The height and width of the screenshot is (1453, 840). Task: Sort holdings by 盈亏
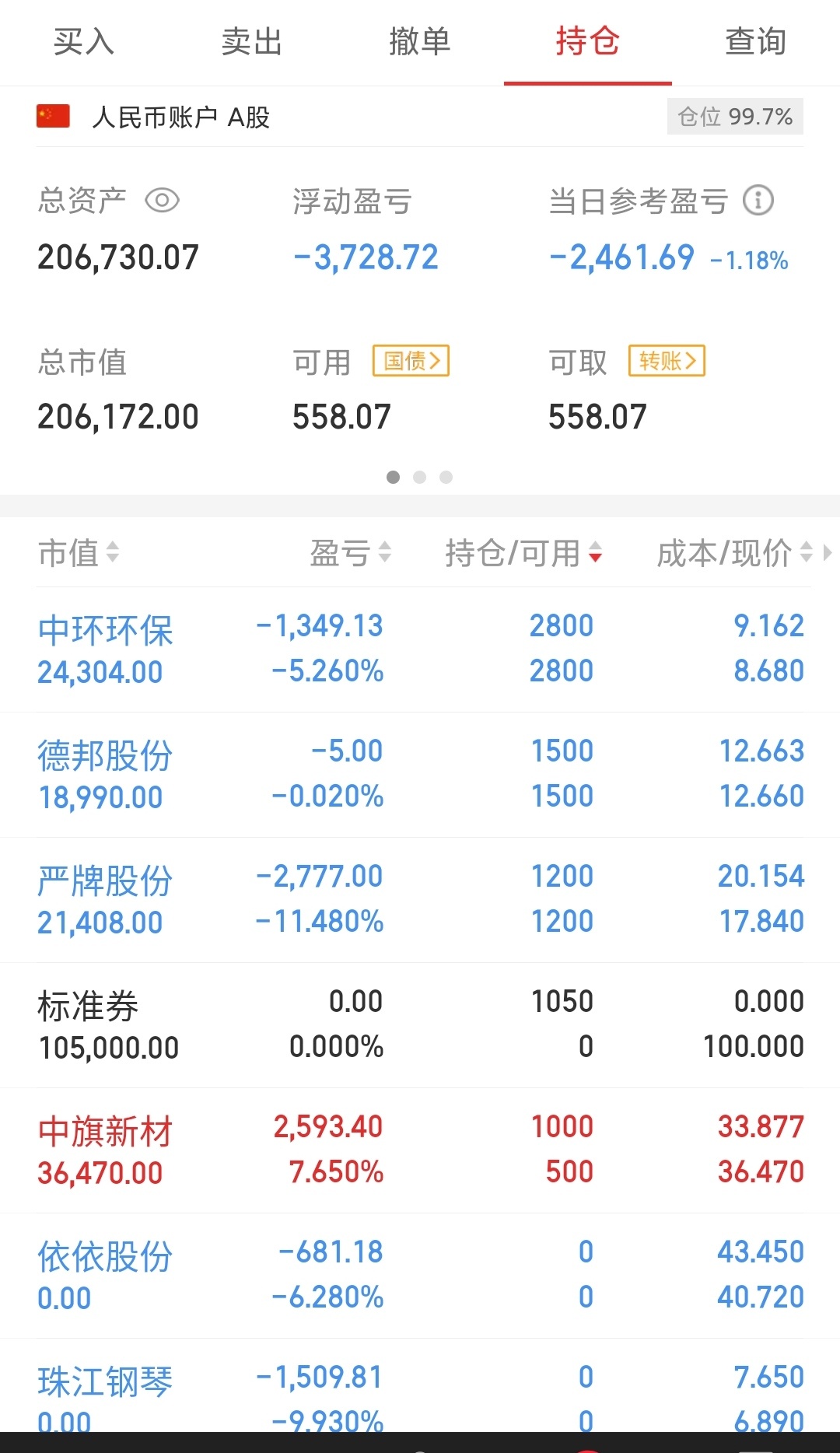pyautogui.click(x=351, y=553)
